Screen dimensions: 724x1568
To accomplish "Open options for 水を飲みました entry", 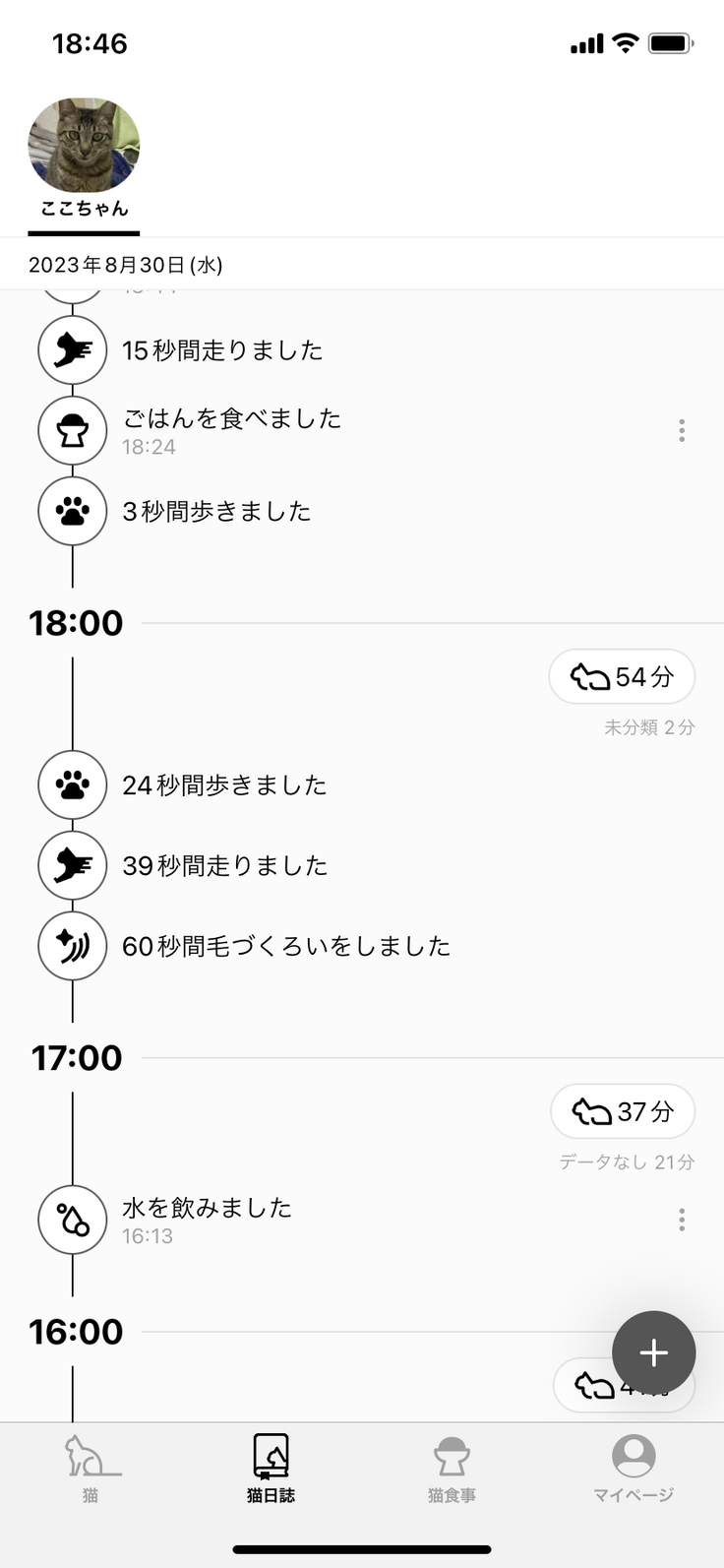I will pos(682,1221).
